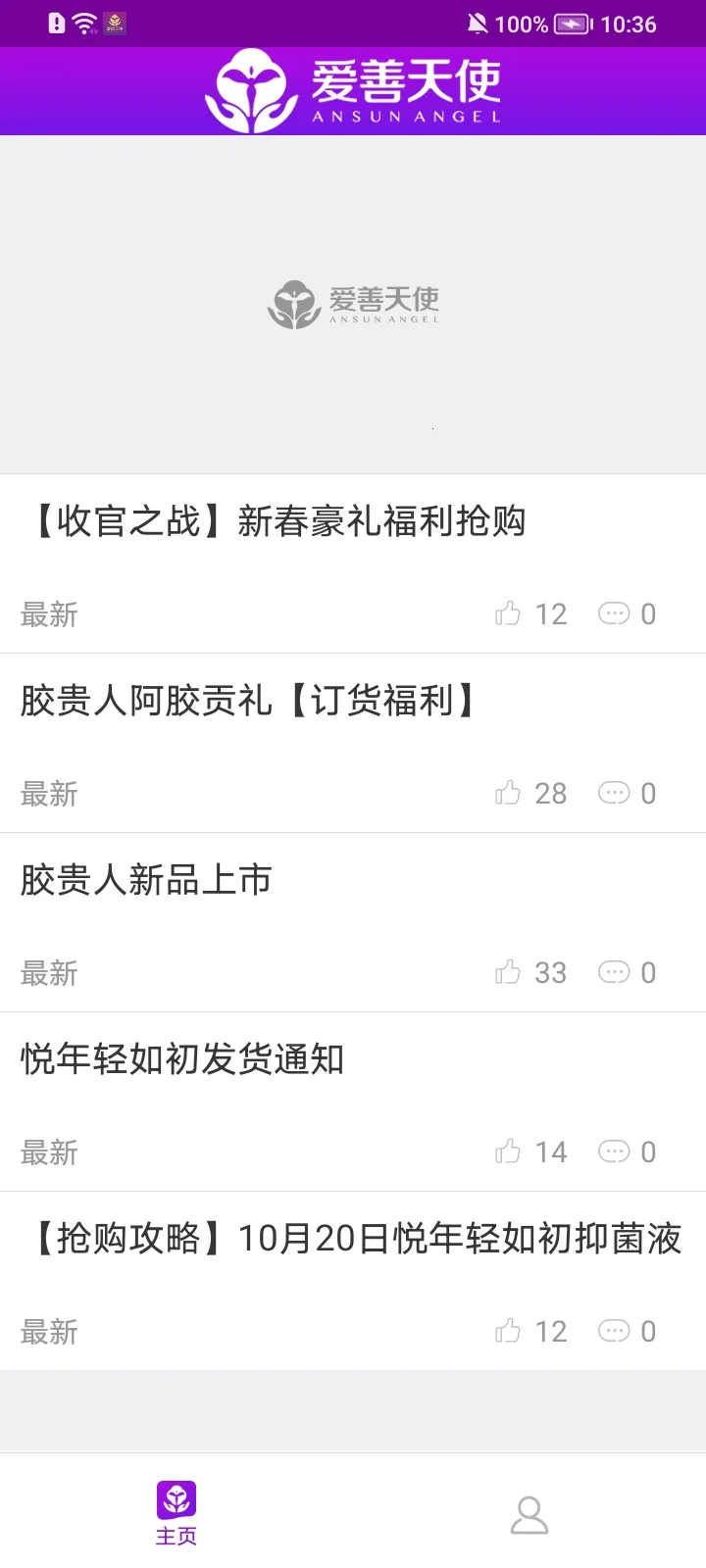Tap the muted notifications icon in status bar
706x1568 pixels.
pos(479,23)
